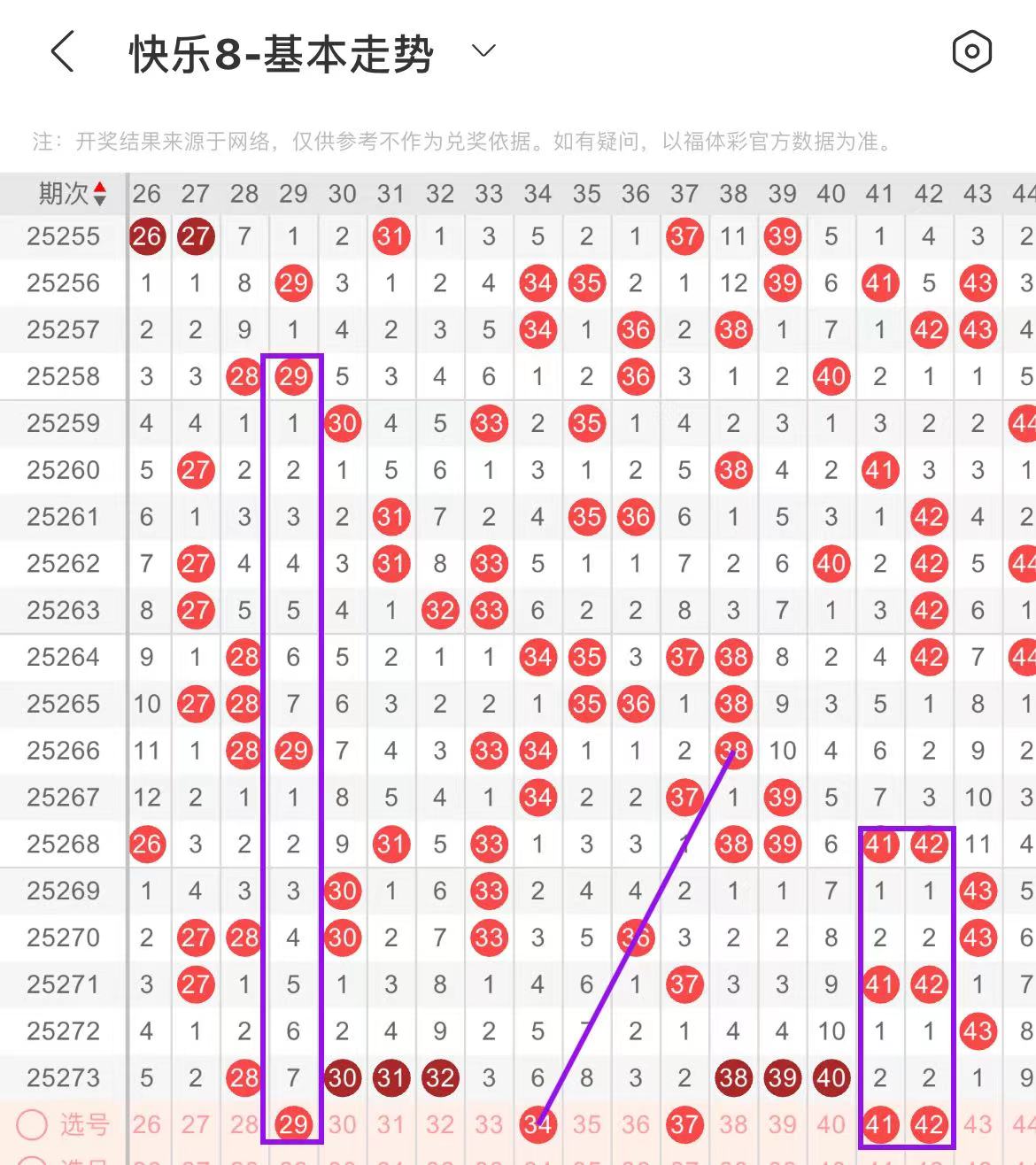Deselect number 41 in the 选号 row
The height and width of the screenshot is (1165, 1036).
(x=879, y=1124)
